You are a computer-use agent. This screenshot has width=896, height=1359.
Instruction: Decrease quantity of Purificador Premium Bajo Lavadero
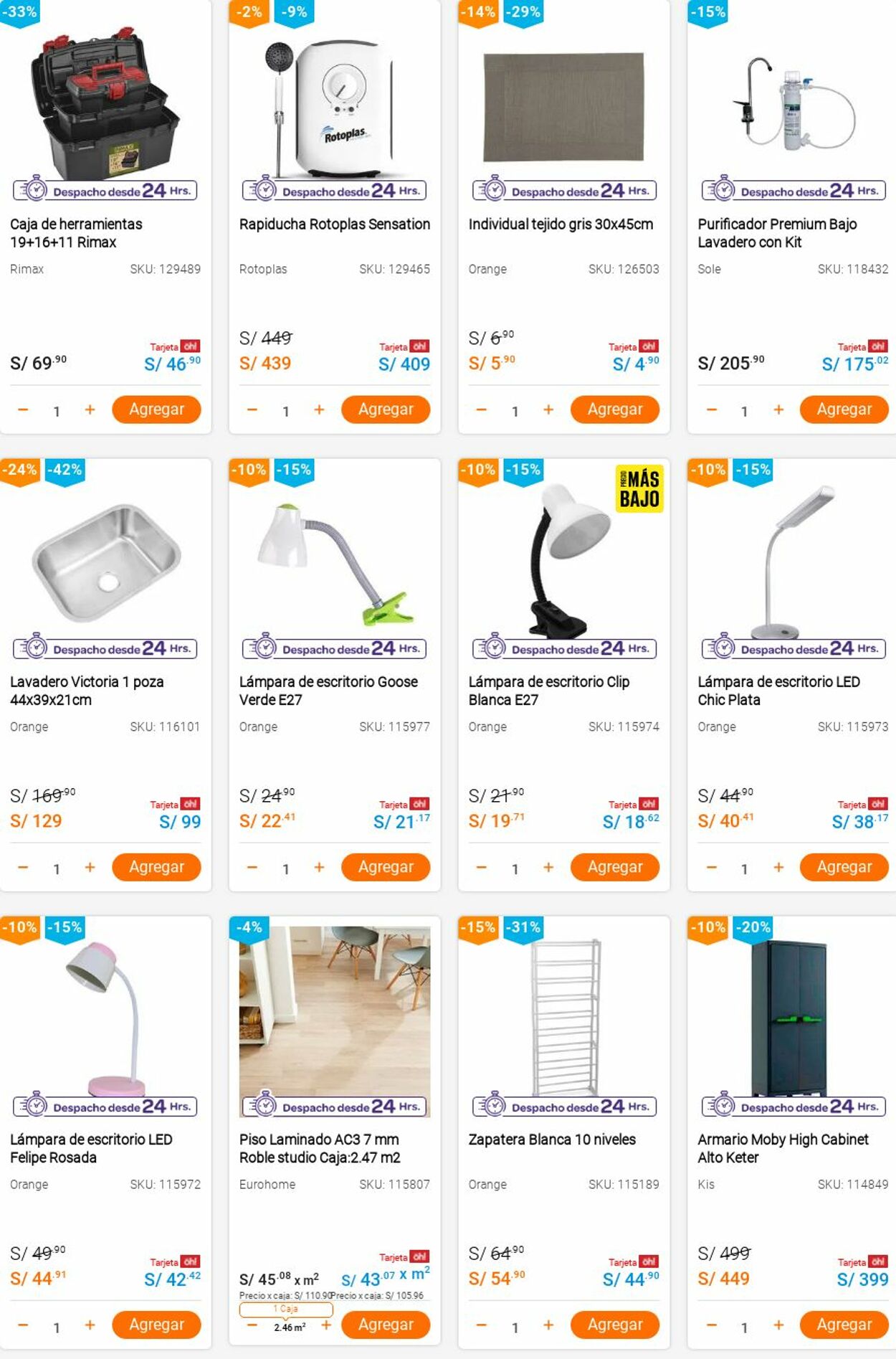coord(711,409)
